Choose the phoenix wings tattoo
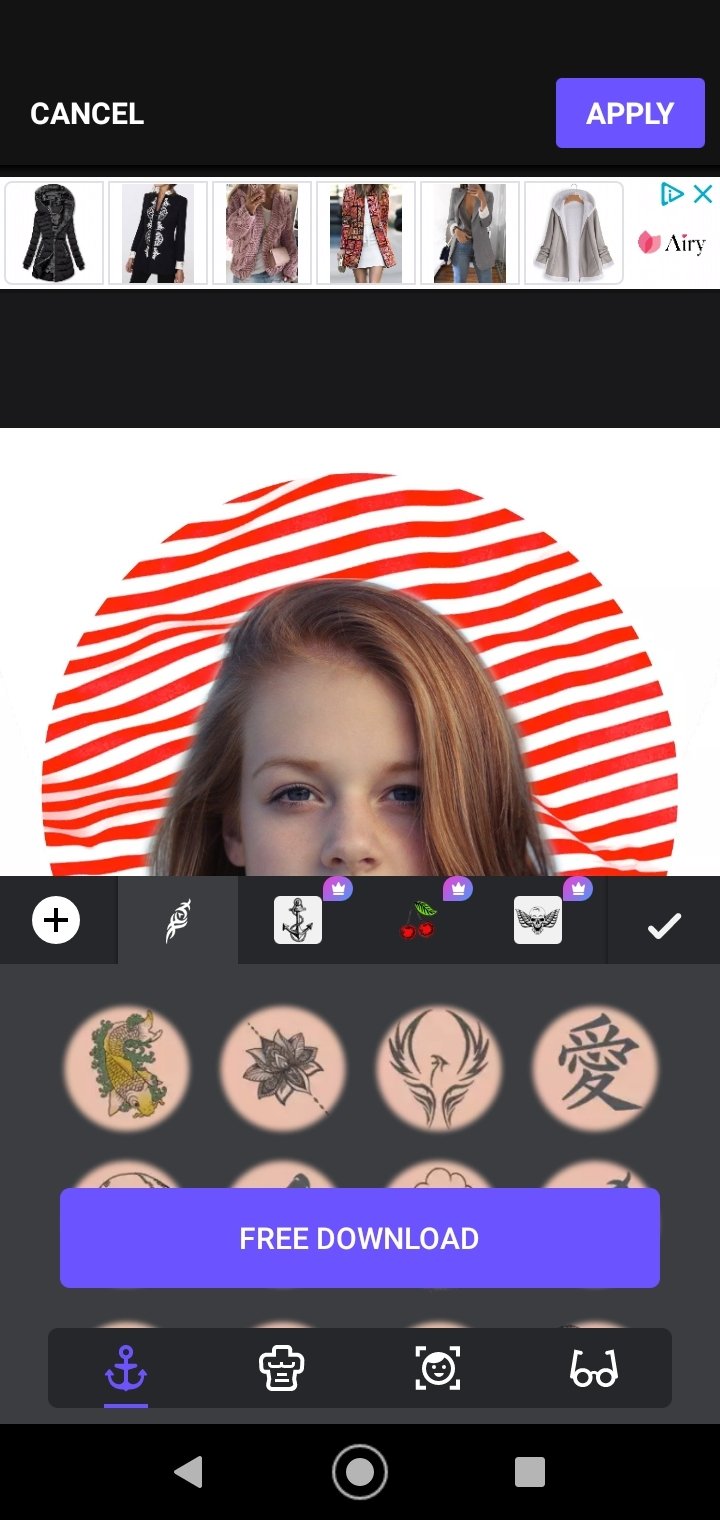The height and width of the screenshot is (1520, 720). point(438,1068)
